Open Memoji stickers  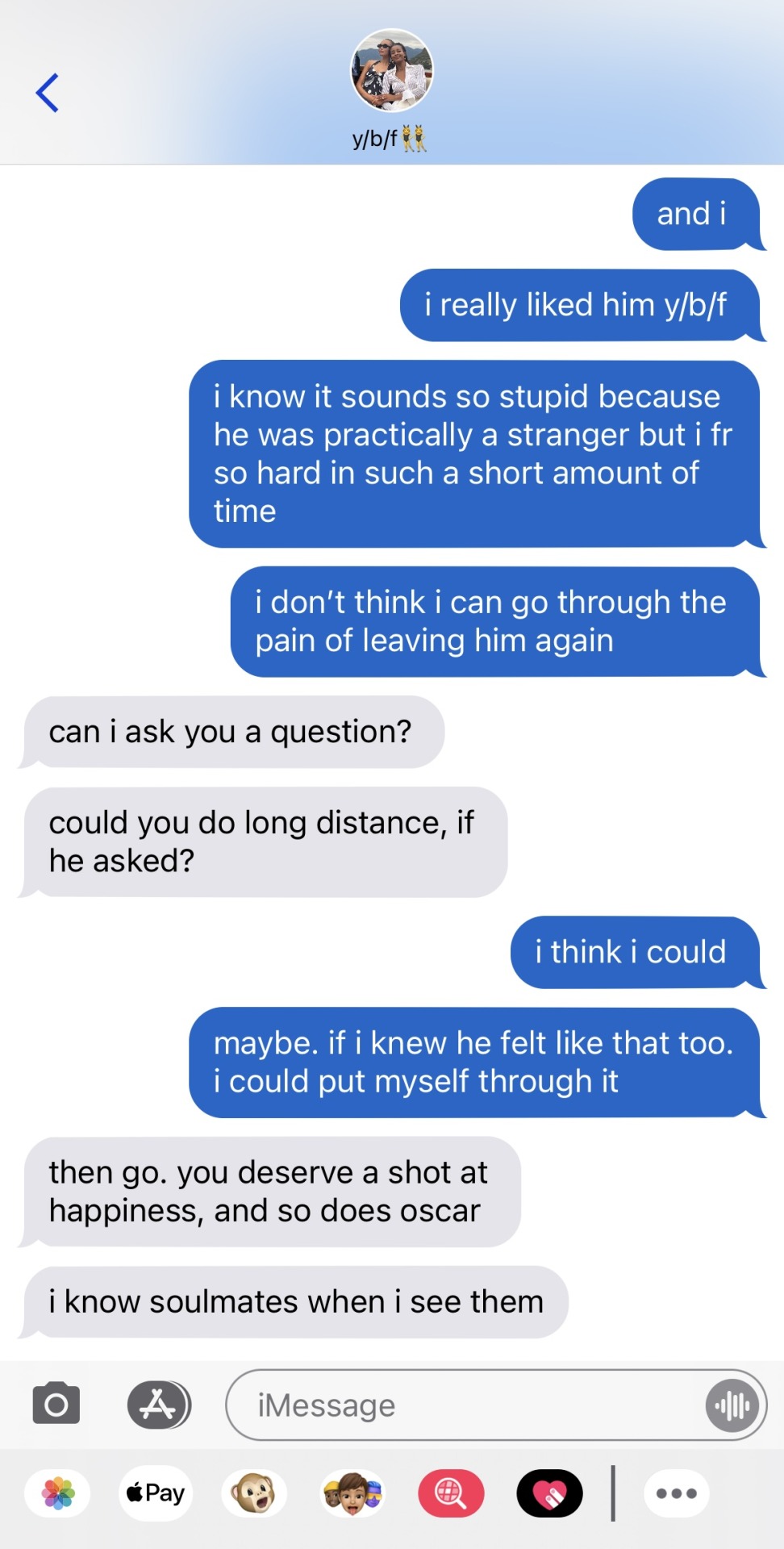(x=352, y=1493)
